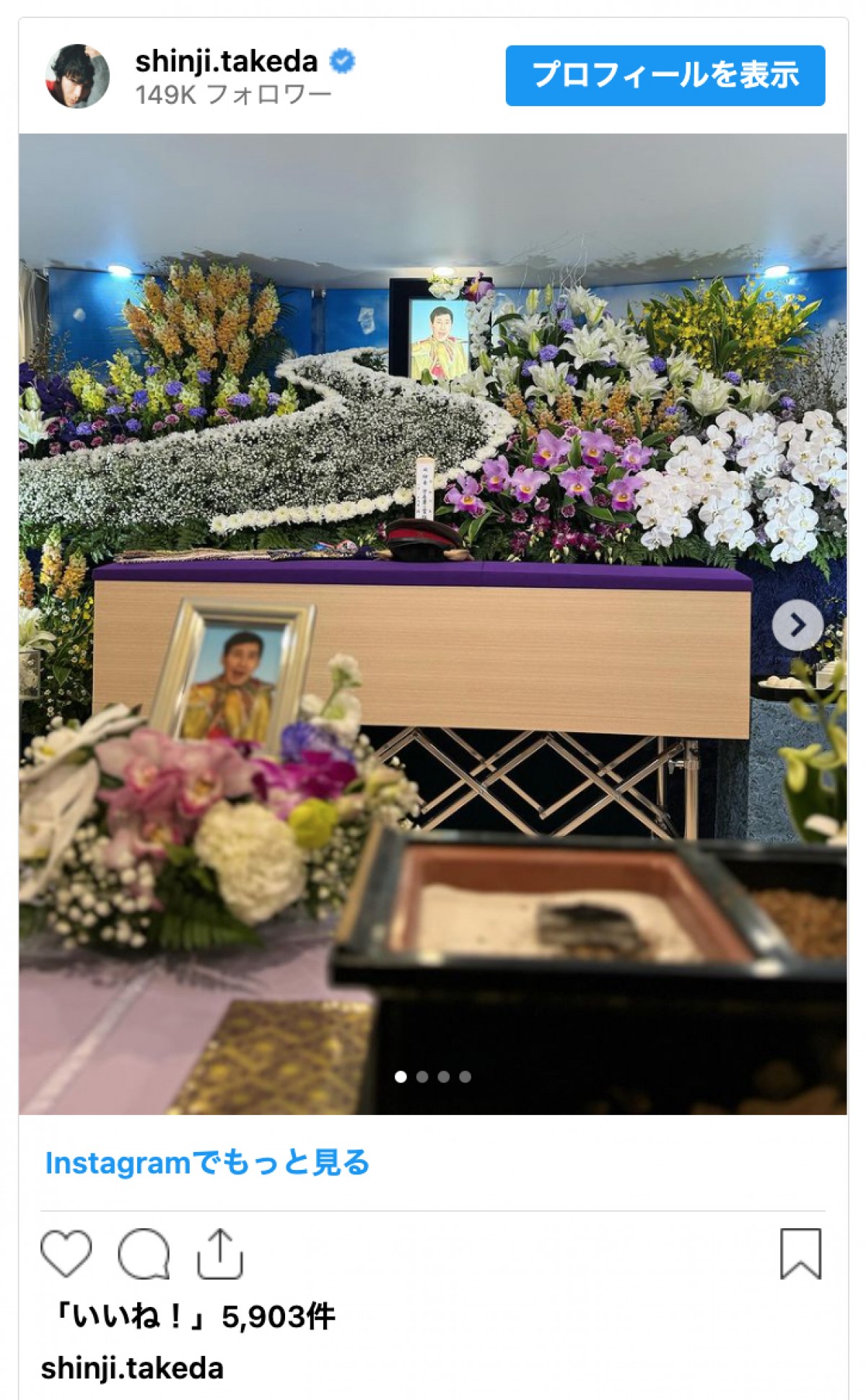Like this post with the heart icon
This screenshot has width=866, height=1400.
click(66, 1253)
